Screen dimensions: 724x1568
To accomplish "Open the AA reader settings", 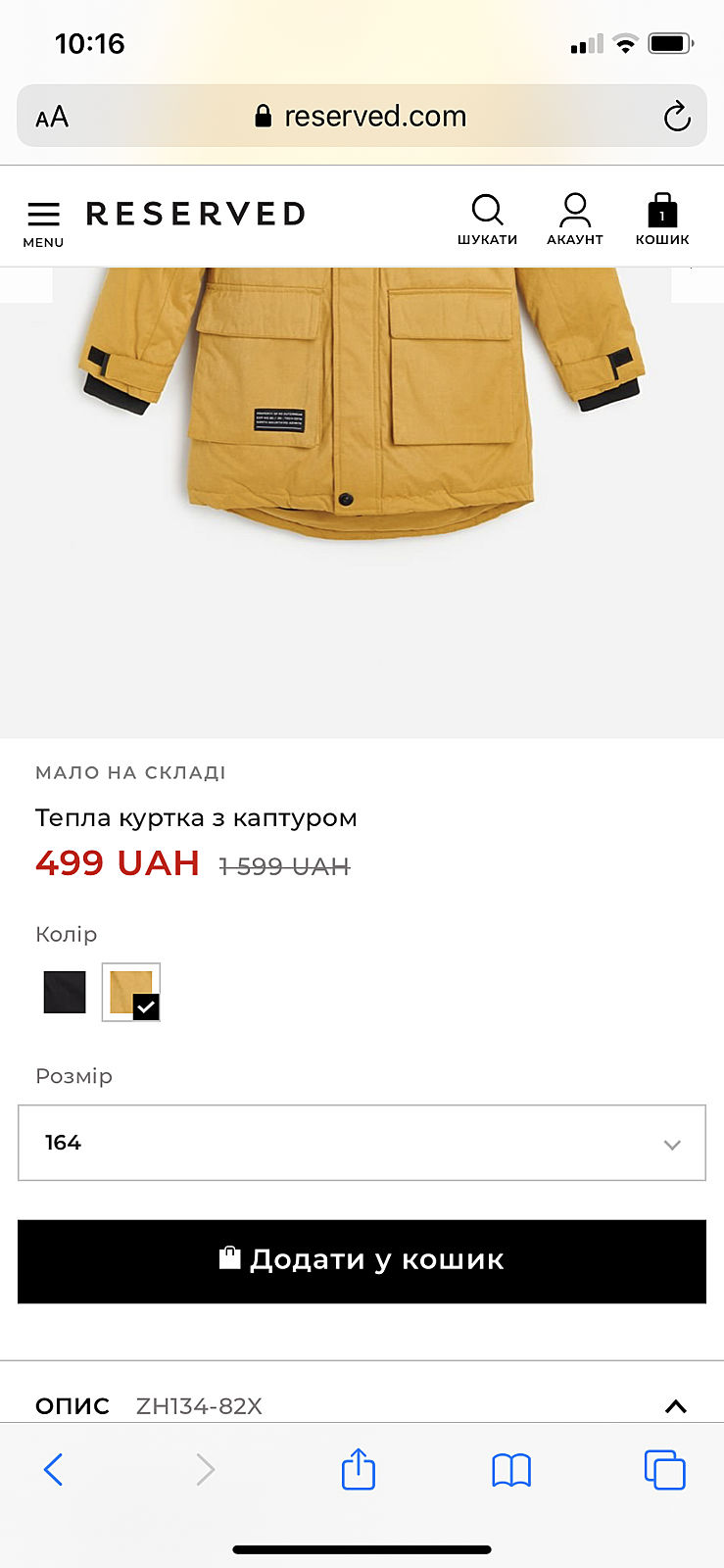I will (x=52, y=118).
